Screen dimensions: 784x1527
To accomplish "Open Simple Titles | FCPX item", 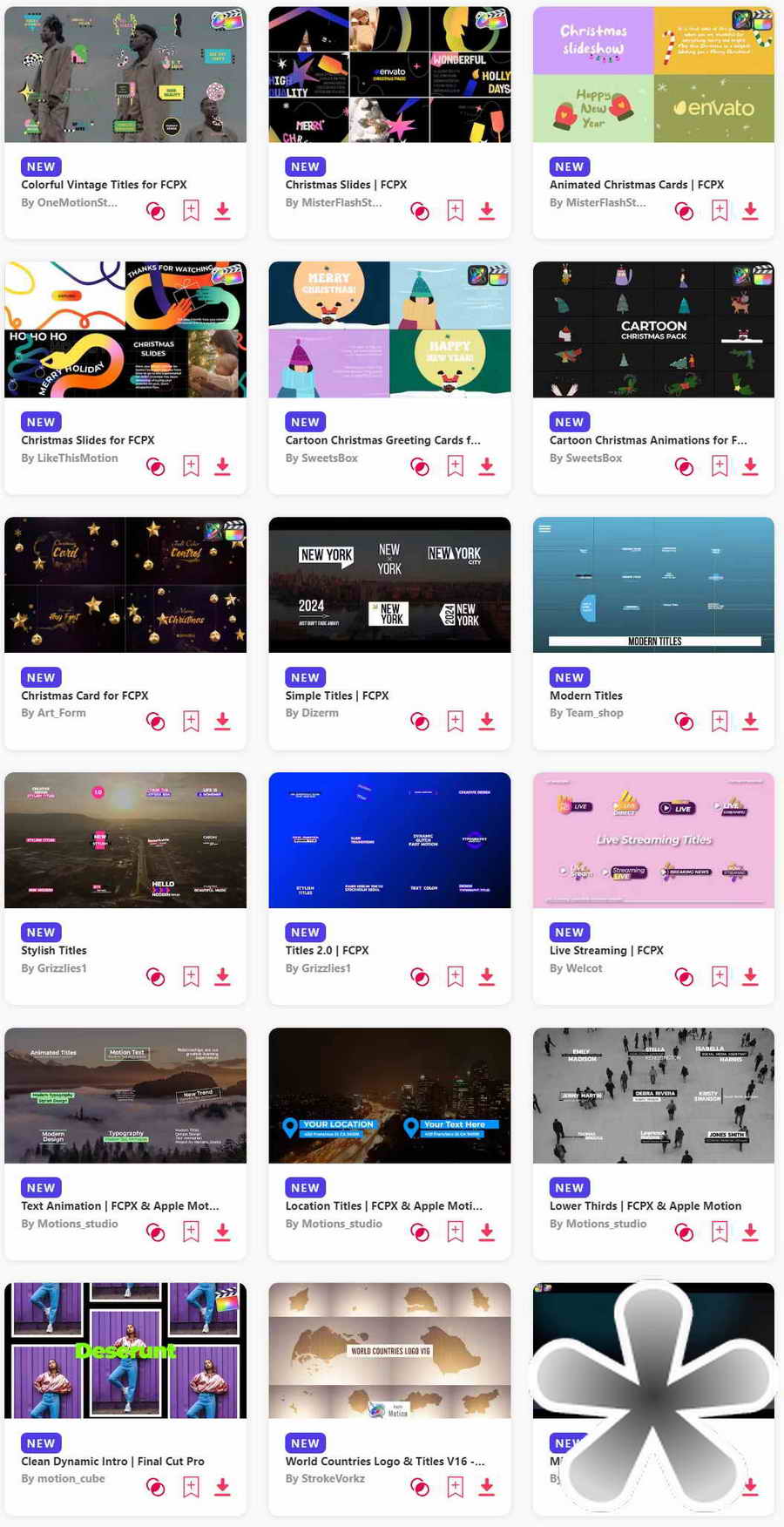I will click(x=336, y=696).
